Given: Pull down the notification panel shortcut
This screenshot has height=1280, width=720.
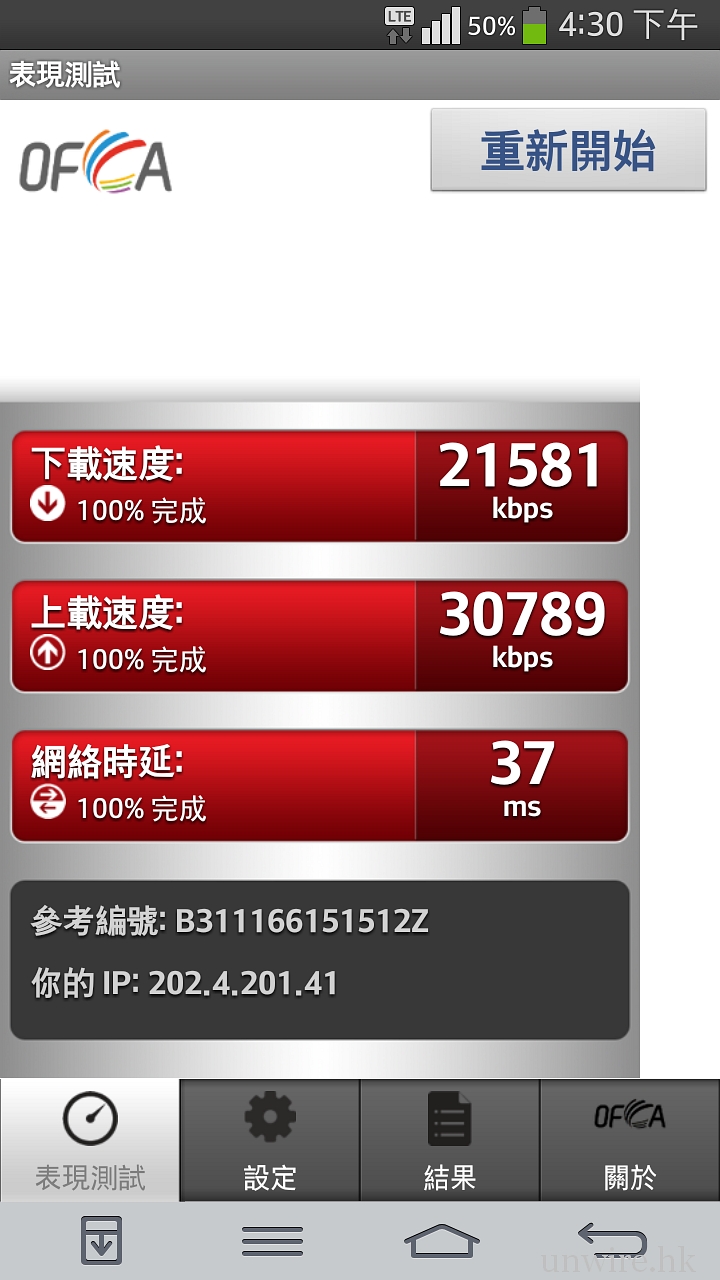Looking at the screenshot, I should [101, 1241].
